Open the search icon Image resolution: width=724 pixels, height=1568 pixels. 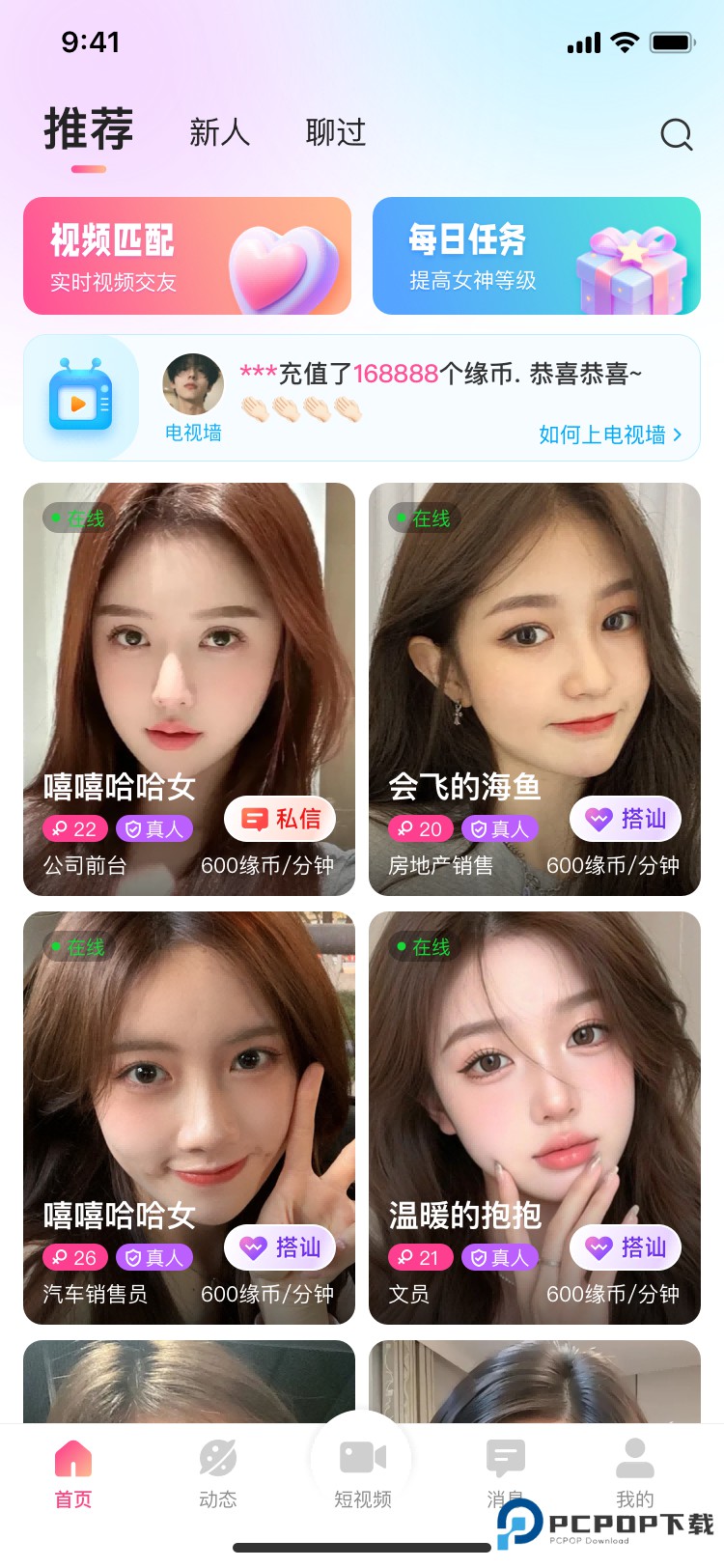click(x=676, y=135)
